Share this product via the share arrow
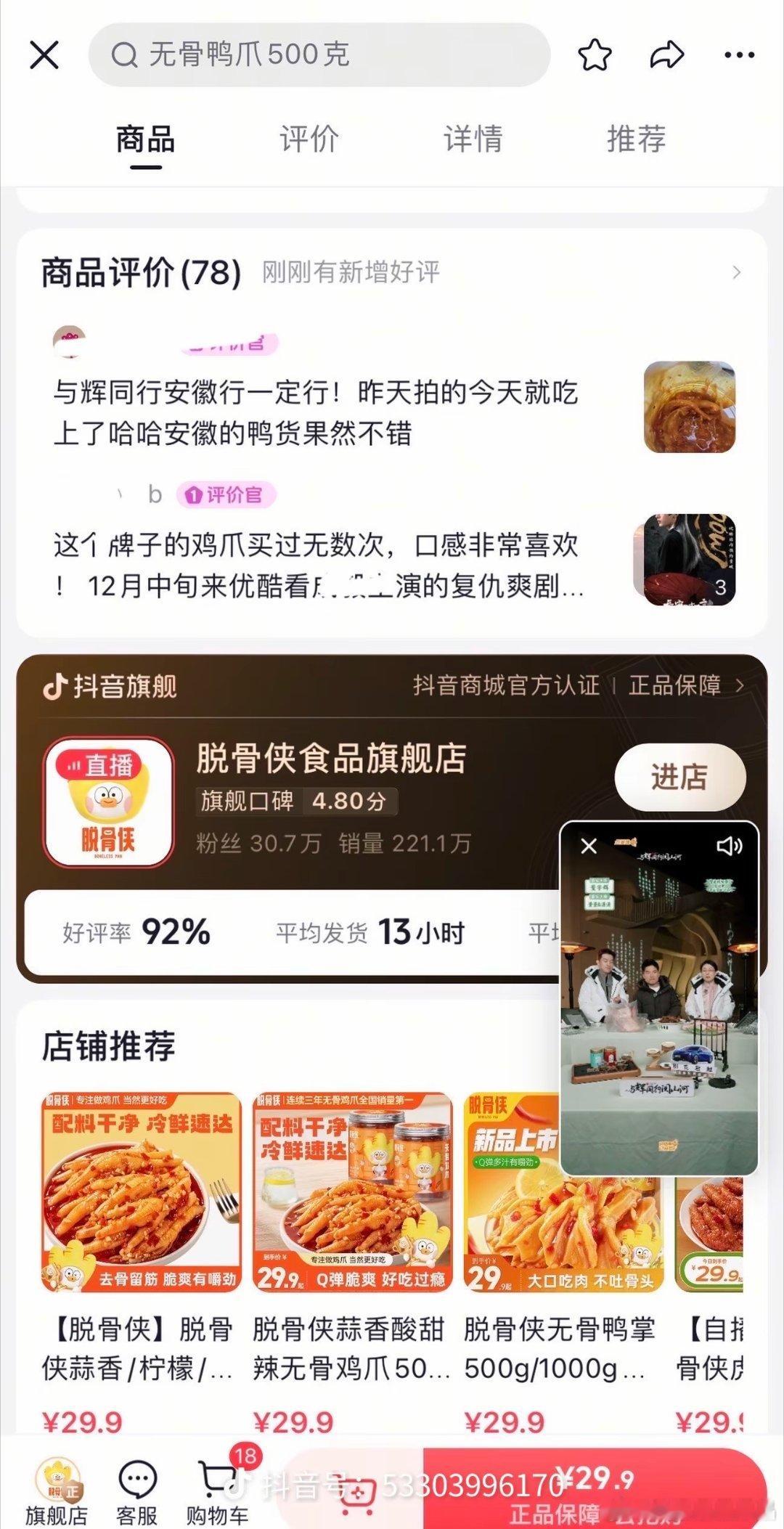Viewport: 784px width, 1529px height. coord(665,54)
